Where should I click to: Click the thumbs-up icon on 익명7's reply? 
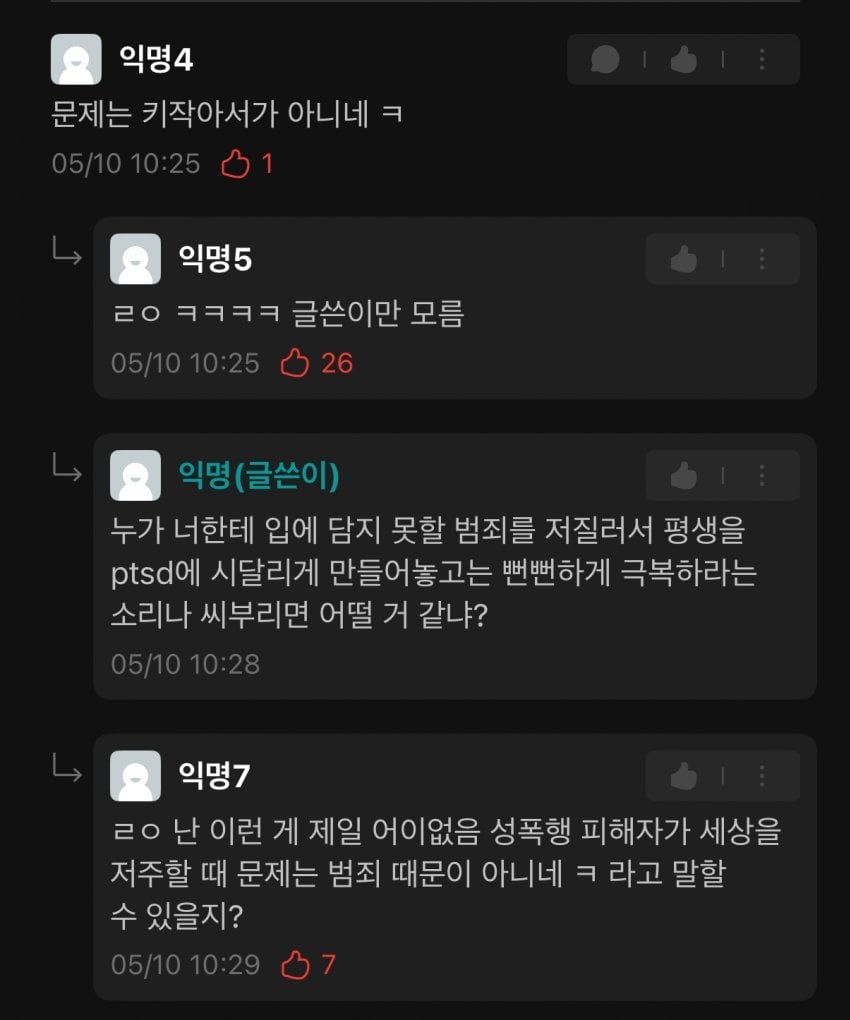point(685,775)
